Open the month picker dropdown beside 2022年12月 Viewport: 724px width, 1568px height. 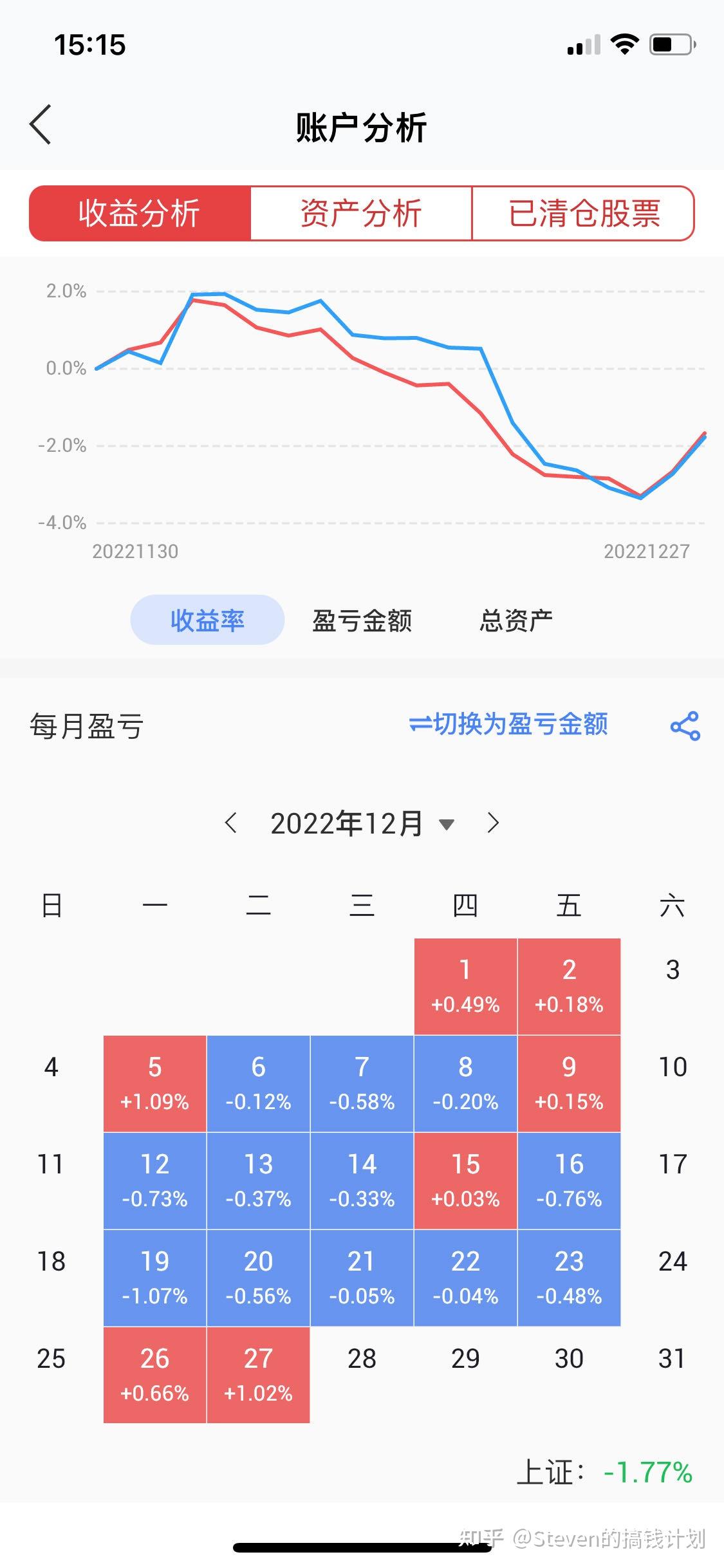[x=447, y=824]
